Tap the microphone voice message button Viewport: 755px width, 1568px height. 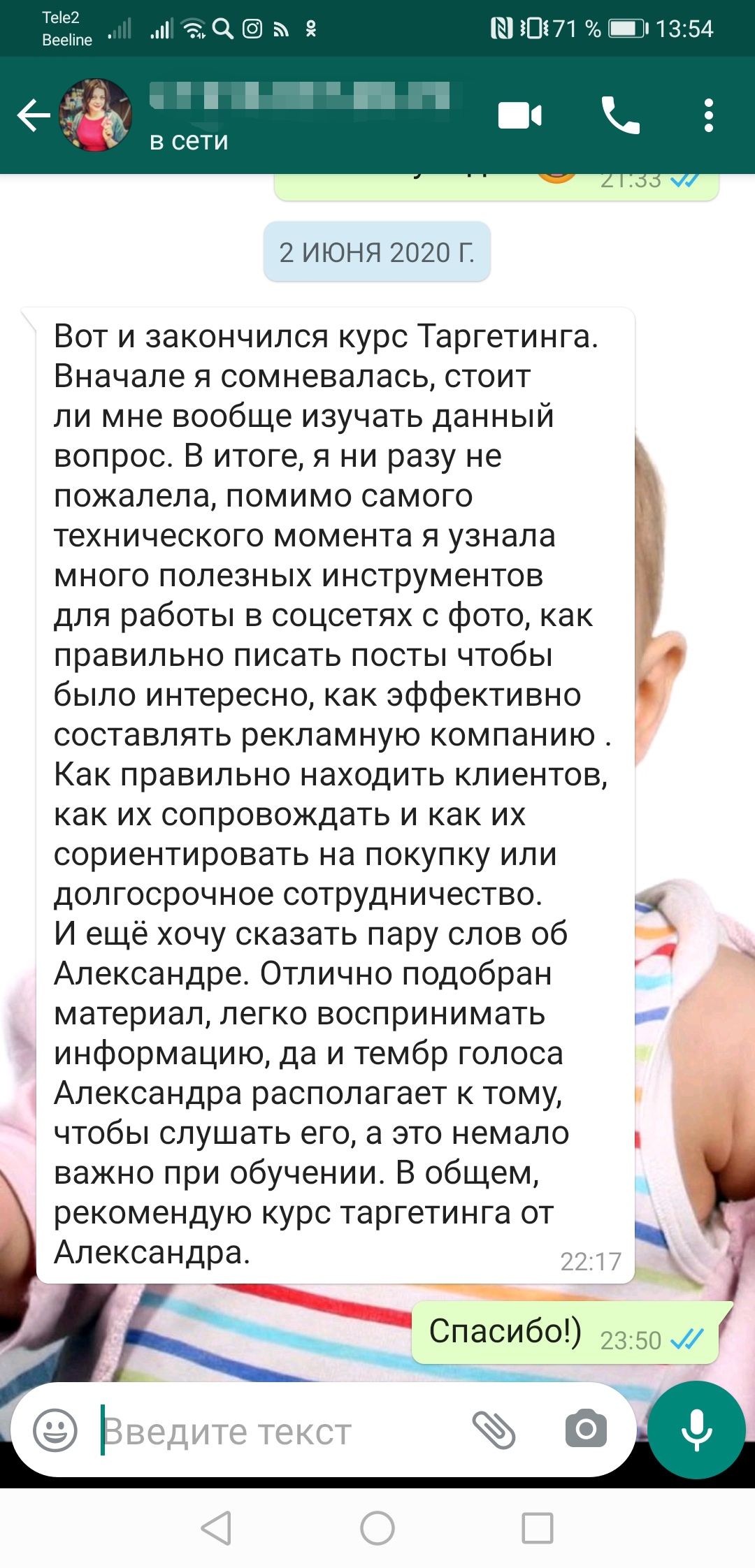pyautogui.click(x=696, y=1429)
